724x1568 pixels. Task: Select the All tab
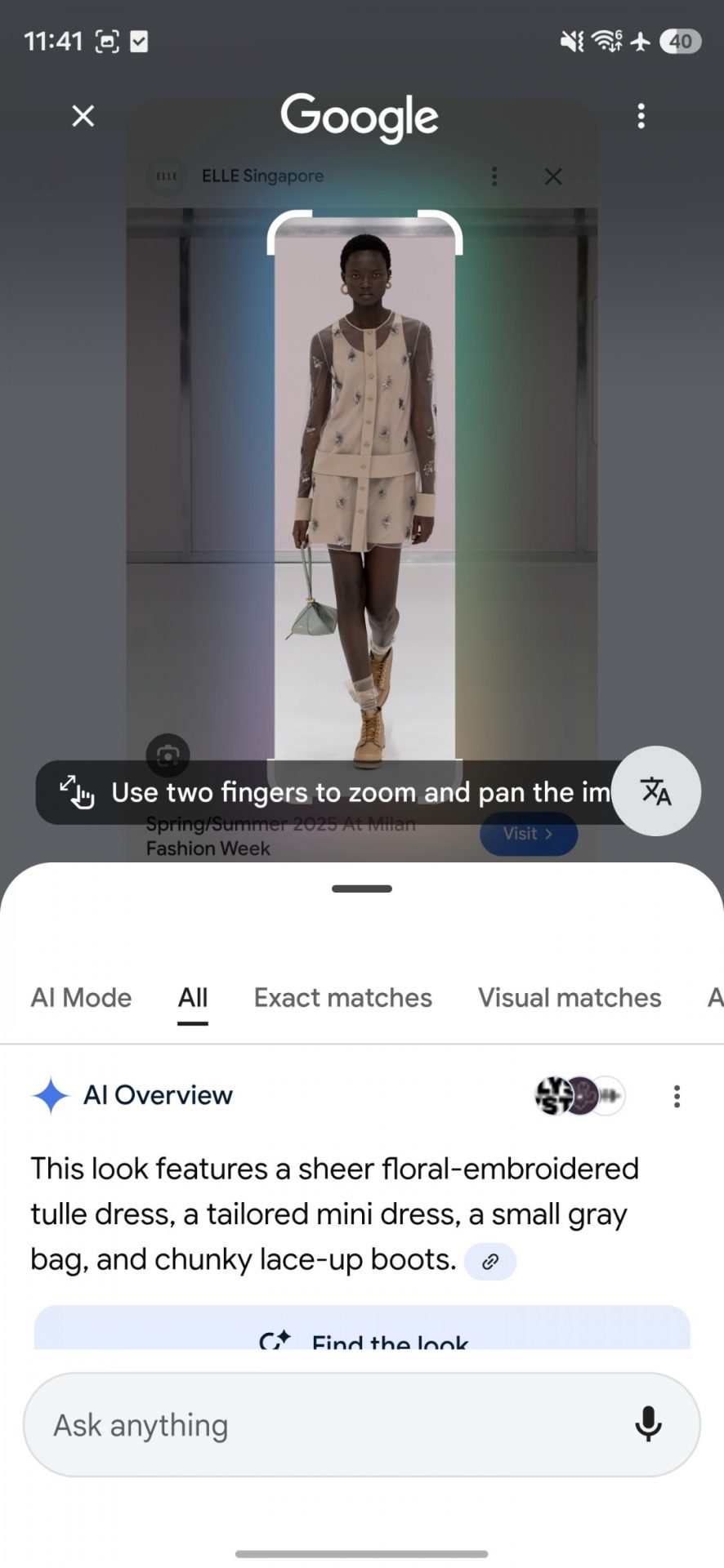tap(193, 997)
